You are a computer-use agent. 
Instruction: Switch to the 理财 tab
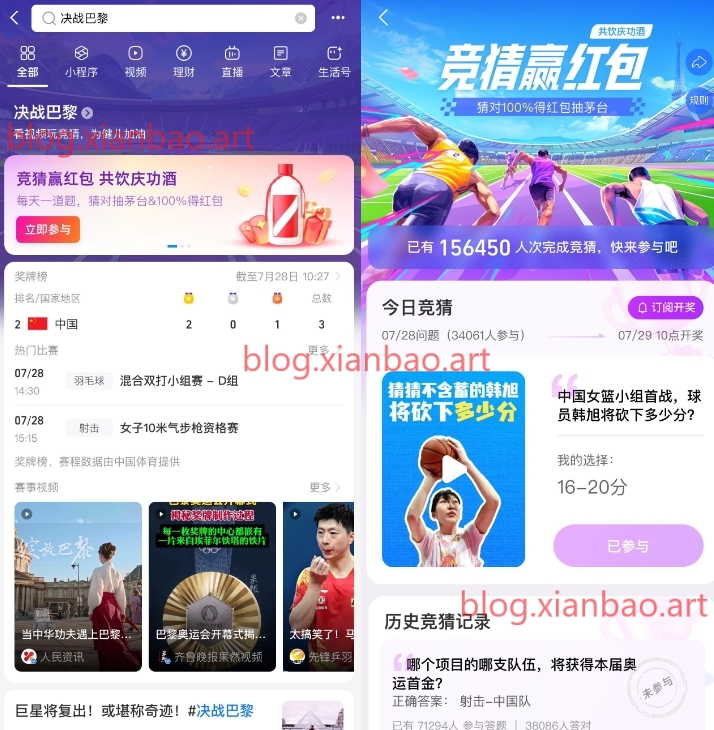pyautogui.click(x=184, y=61)
